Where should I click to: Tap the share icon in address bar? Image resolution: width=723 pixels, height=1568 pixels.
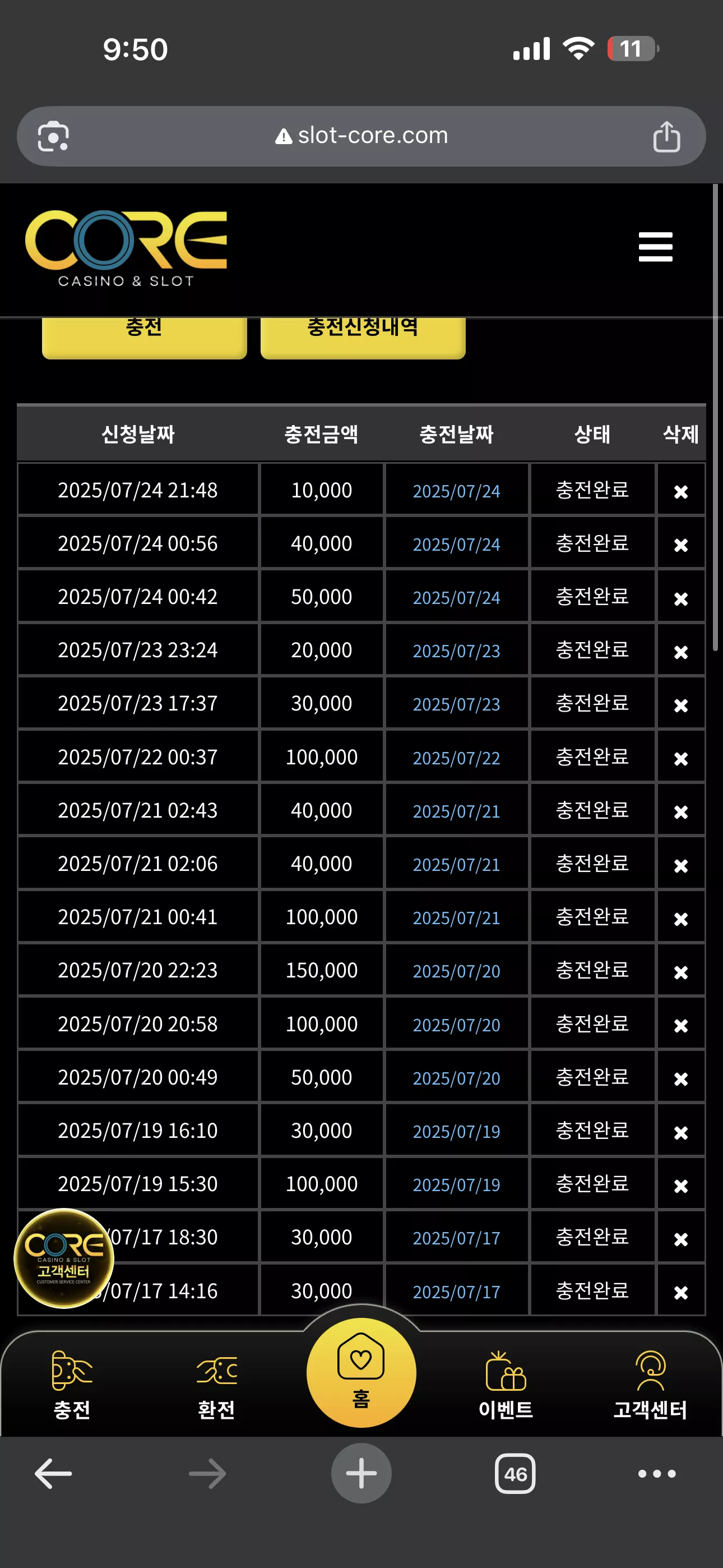pyautogui.click(x=666, y=136)
